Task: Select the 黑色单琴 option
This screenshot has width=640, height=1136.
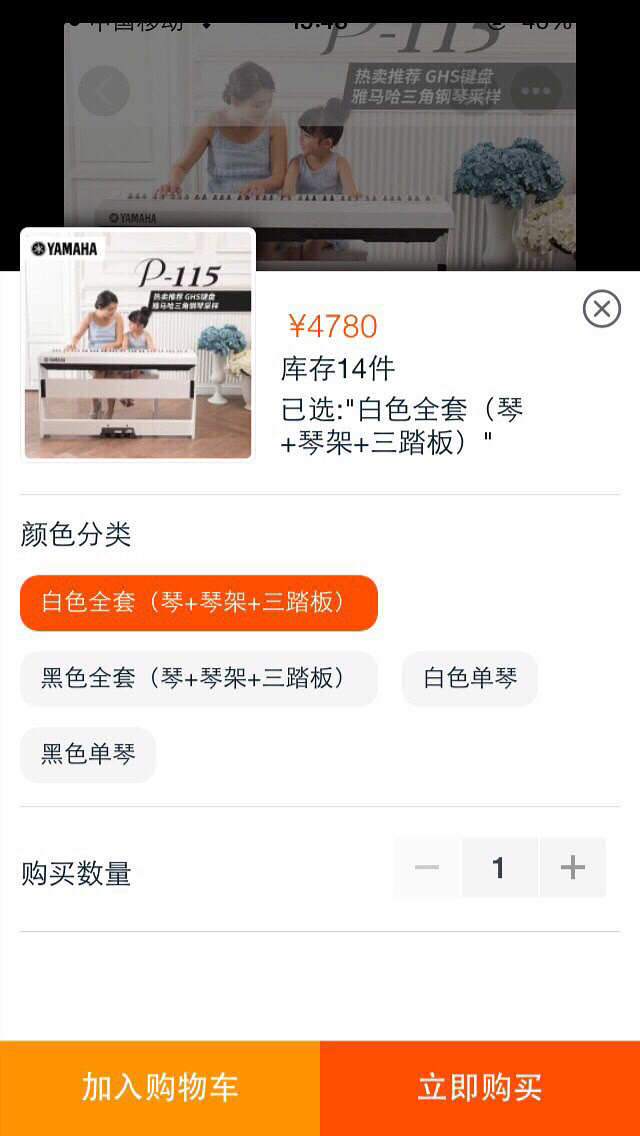Action: pyautogui.click(x=88, y=755)
